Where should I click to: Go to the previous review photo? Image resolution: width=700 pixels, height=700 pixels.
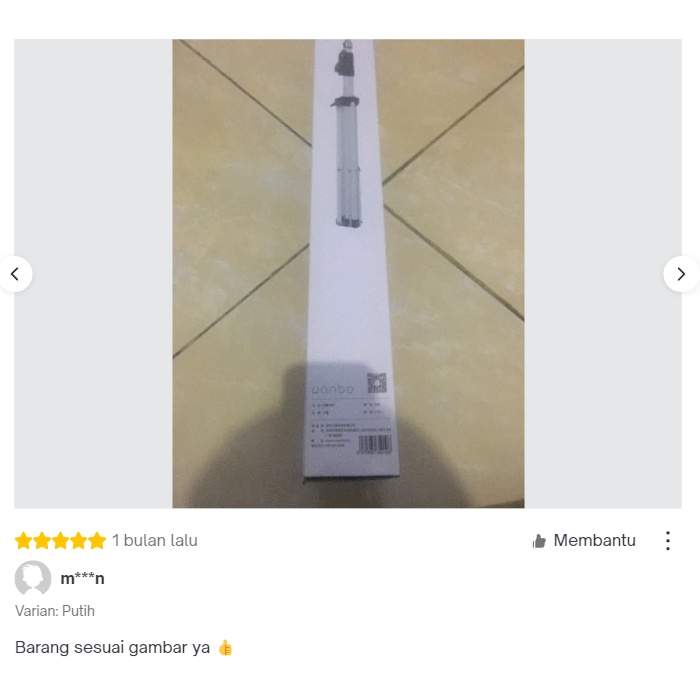(x=14, y=273)
